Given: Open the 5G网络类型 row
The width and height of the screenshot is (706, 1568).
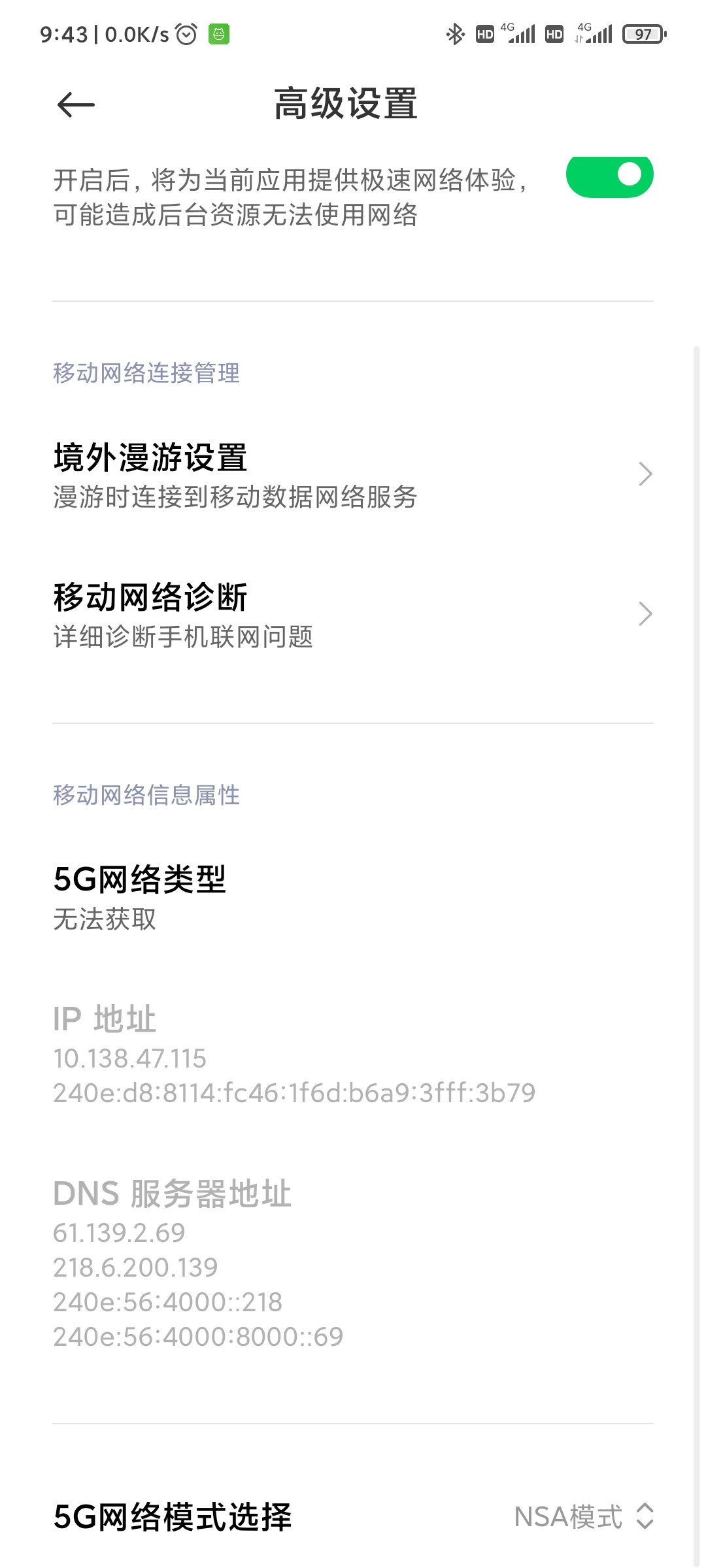Looking at the screenshot, I should (353, 897).
